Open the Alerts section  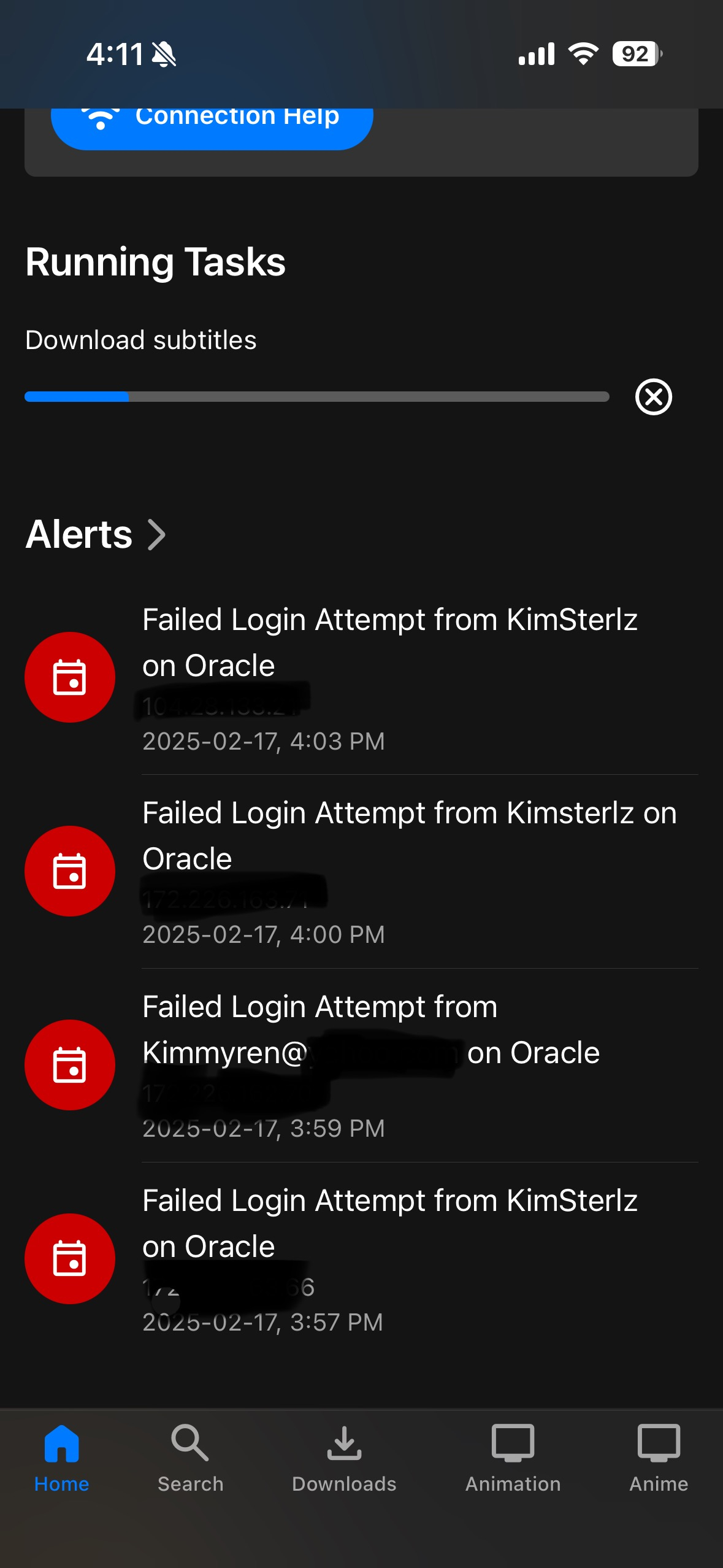tap(96, 534)
